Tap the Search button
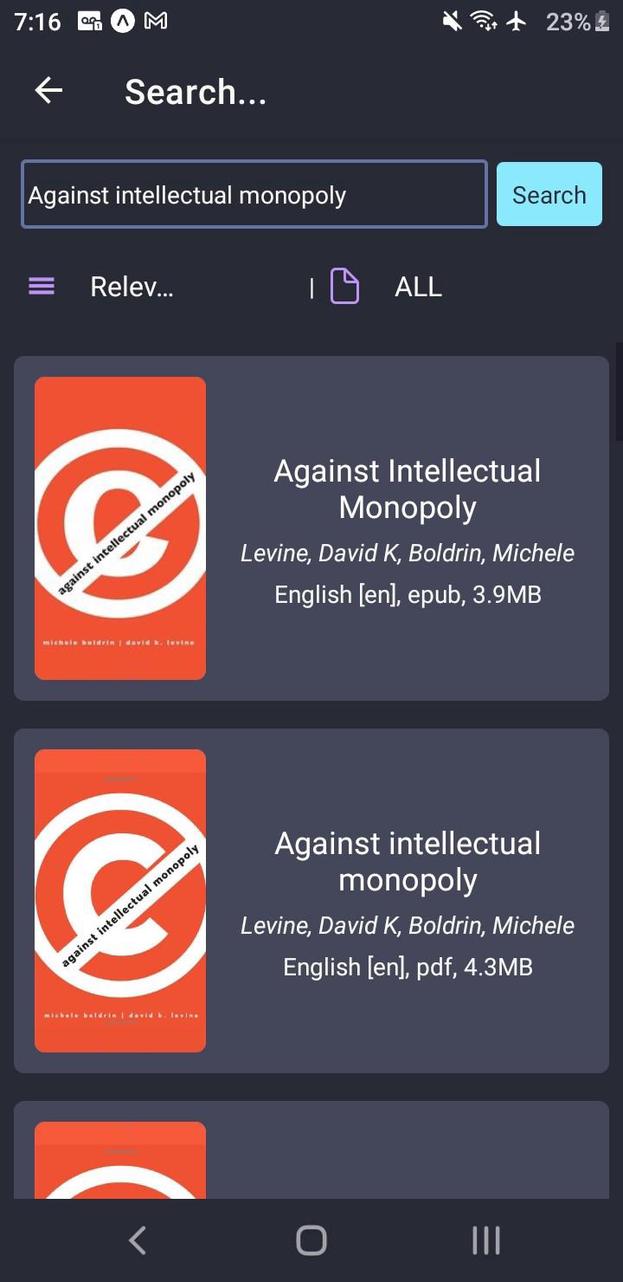Viewport: 623px width, 1282px height. click(549, 195)
